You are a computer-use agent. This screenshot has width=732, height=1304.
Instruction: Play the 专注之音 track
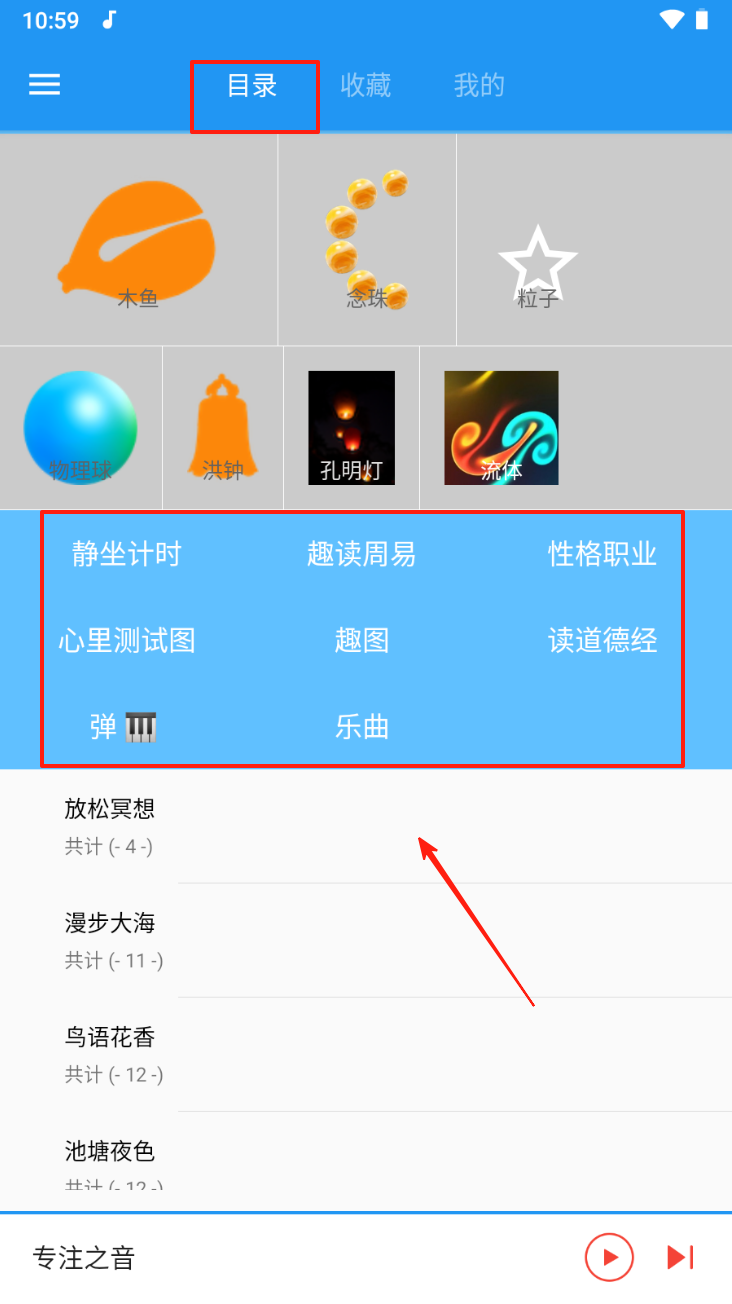609,1257
